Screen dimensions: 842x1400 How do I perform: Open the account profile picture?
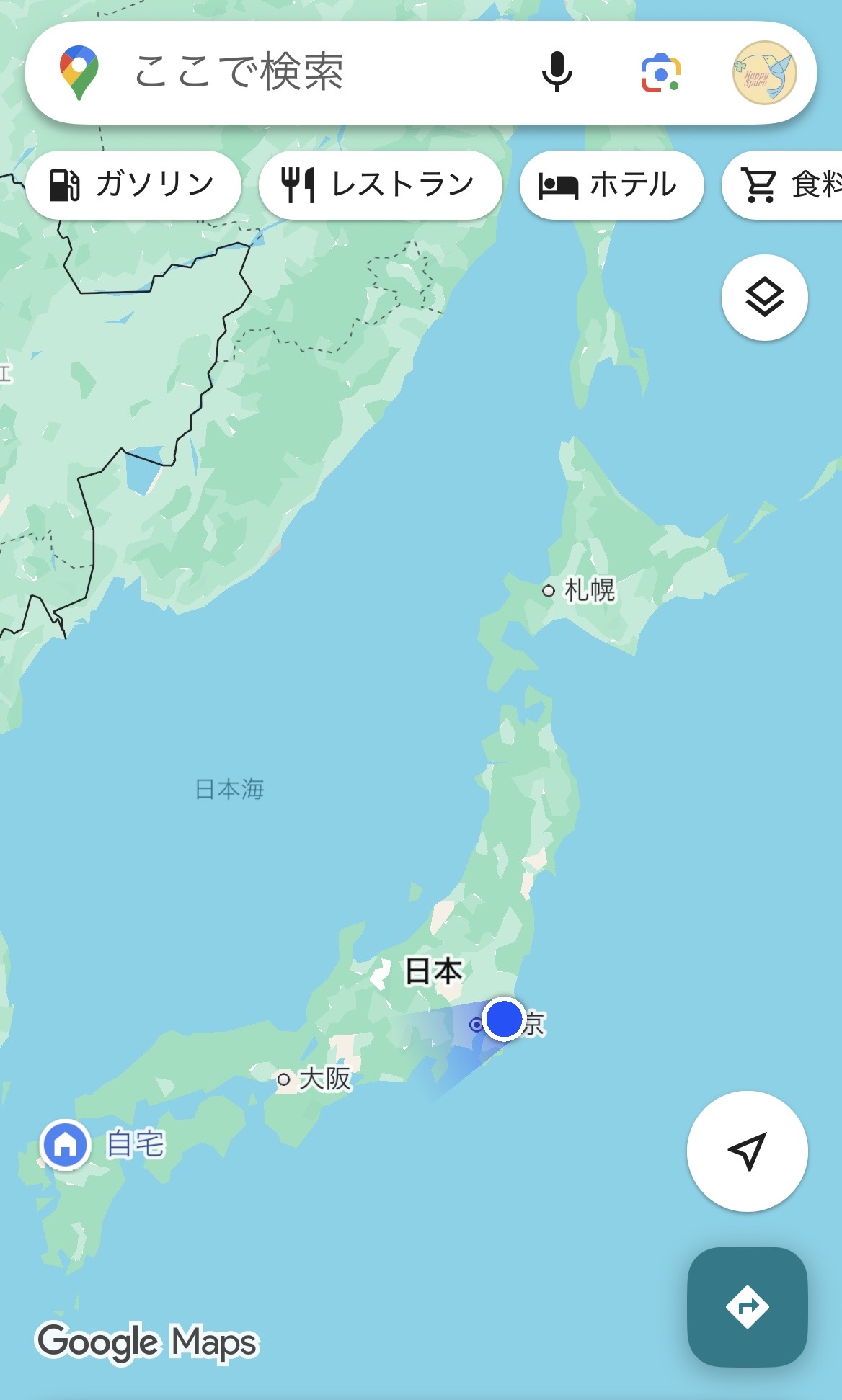[x=764, y=73]
